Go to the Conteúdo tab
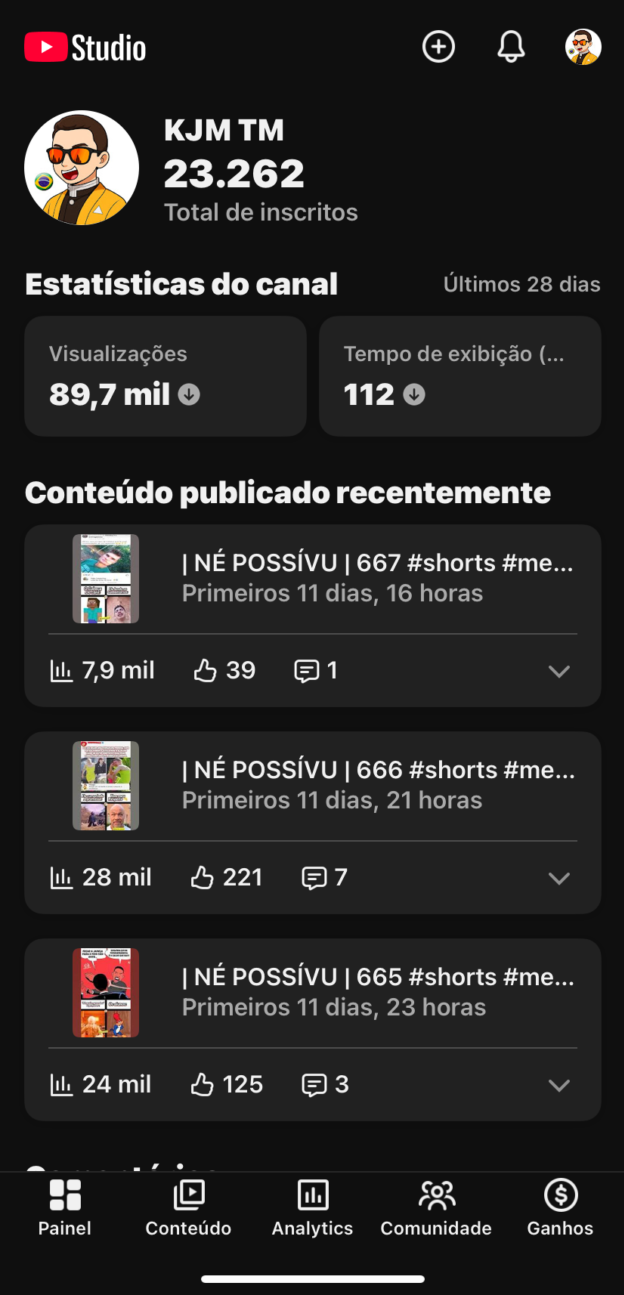The height and width of the screenshot is (1295, 624). point(188,1208)
